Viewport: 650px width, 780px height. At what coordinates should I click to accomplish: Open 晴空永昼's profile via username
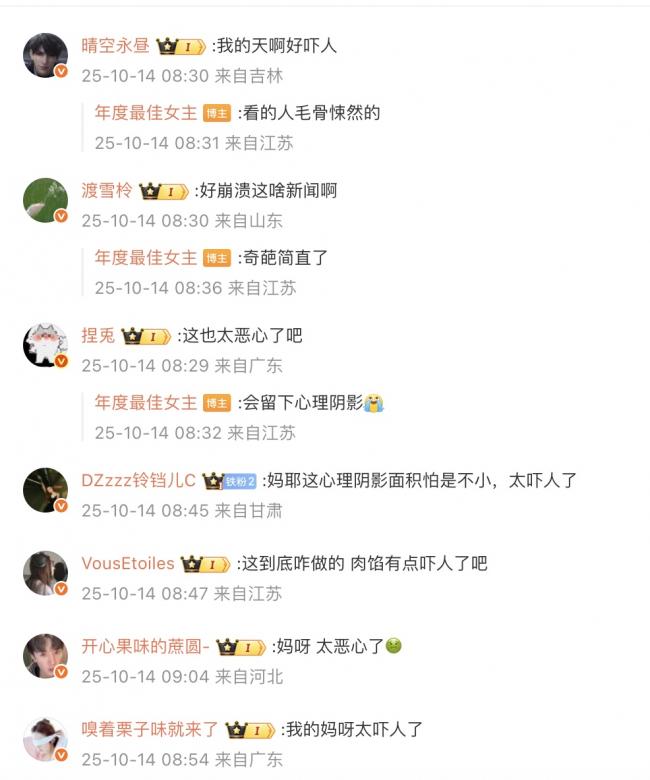(x=116, y=46)
